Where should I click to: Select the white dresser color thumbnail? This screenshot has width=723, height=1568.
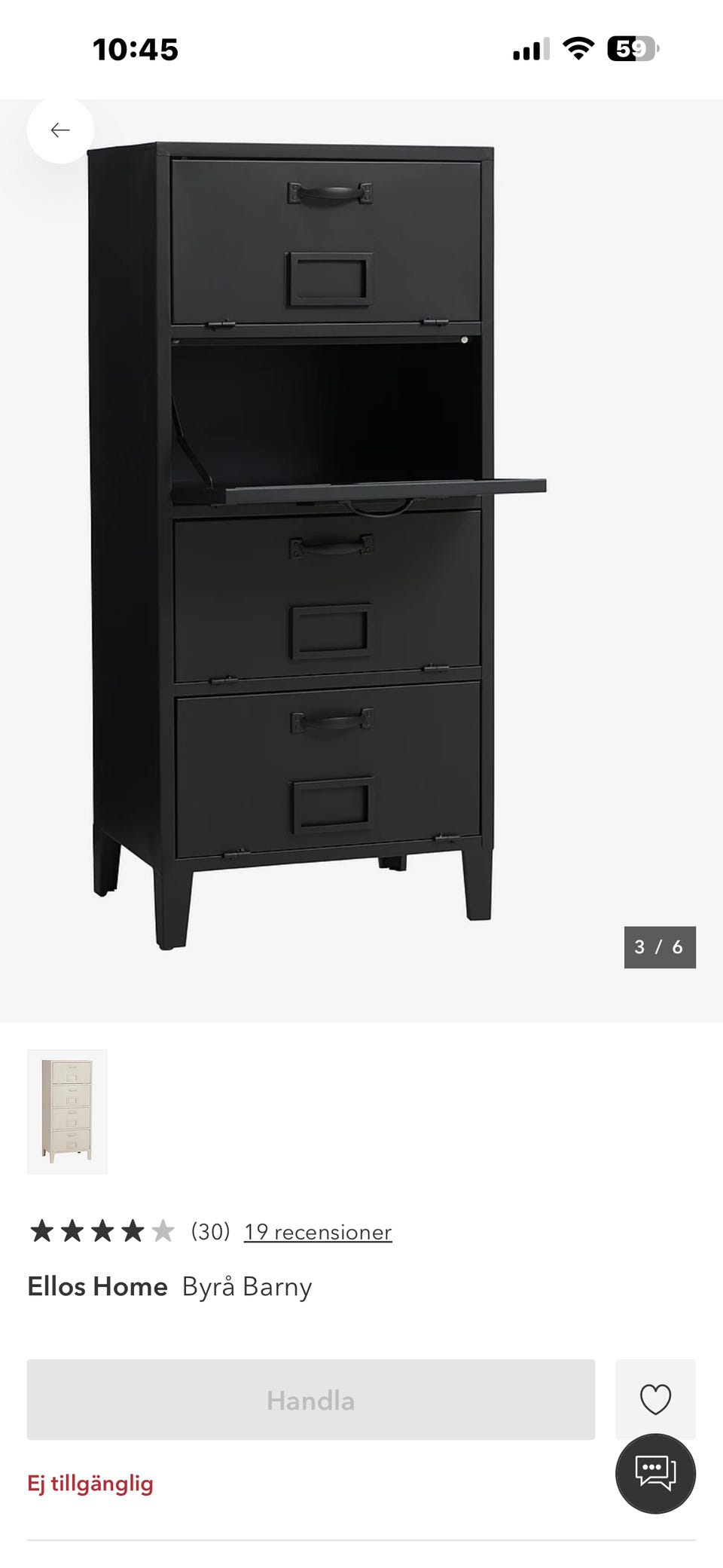pyautogui.click(x=67, y=1111)
